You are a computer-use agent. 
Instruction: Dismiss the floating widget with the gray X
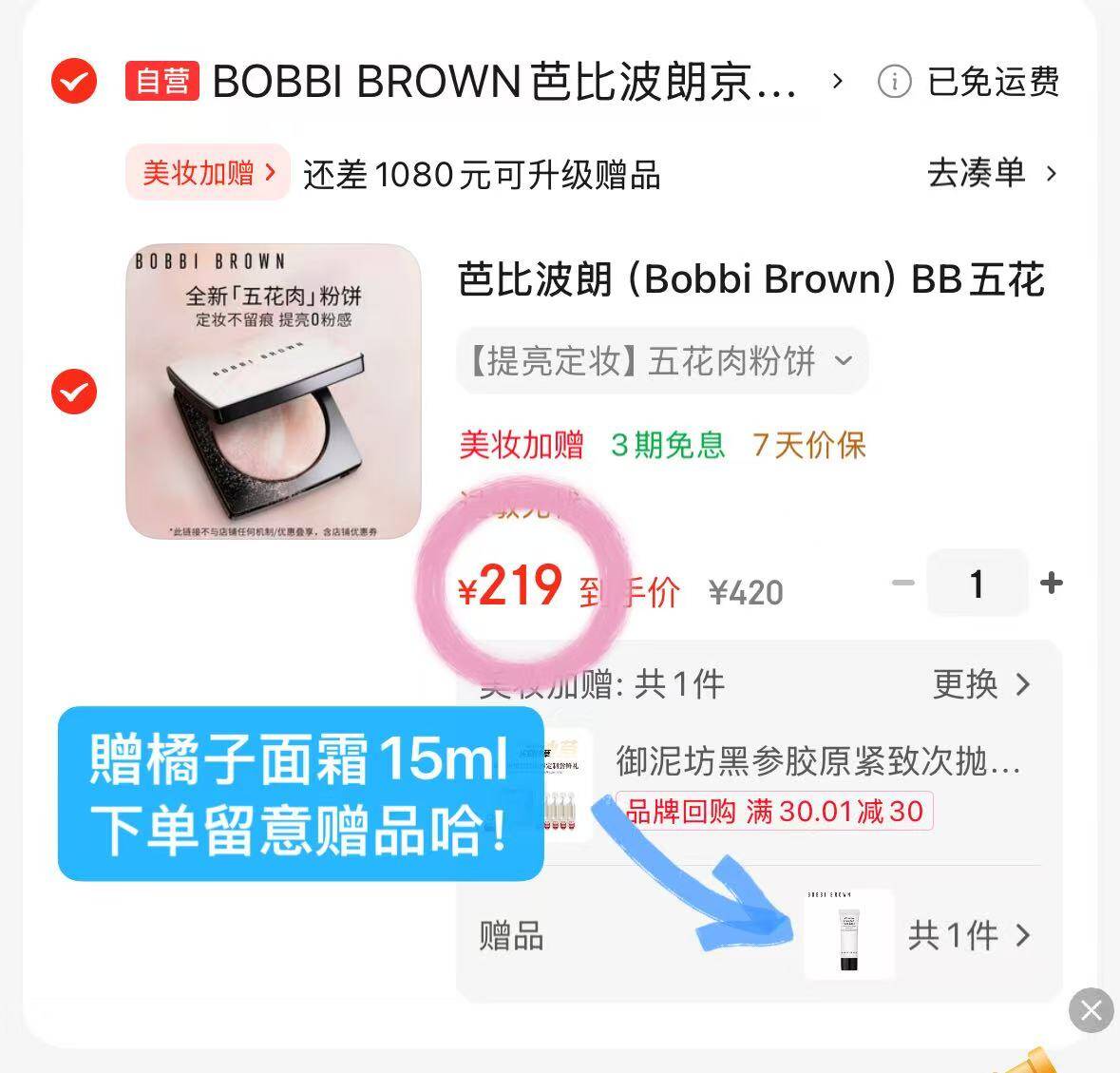(x=1091, y=1010)
